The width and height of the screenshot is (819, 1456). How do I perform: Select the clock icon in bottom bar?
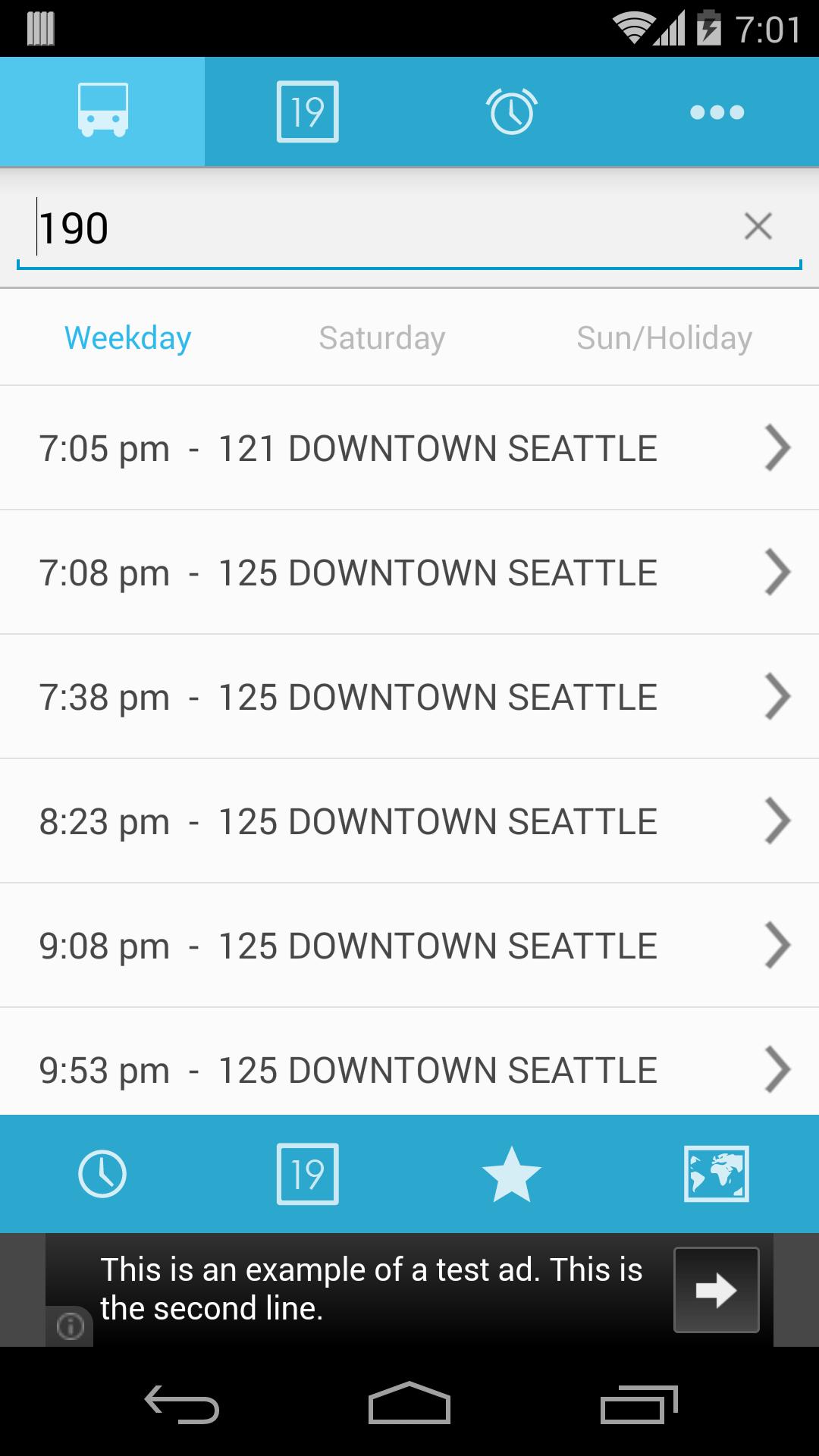102,1173
